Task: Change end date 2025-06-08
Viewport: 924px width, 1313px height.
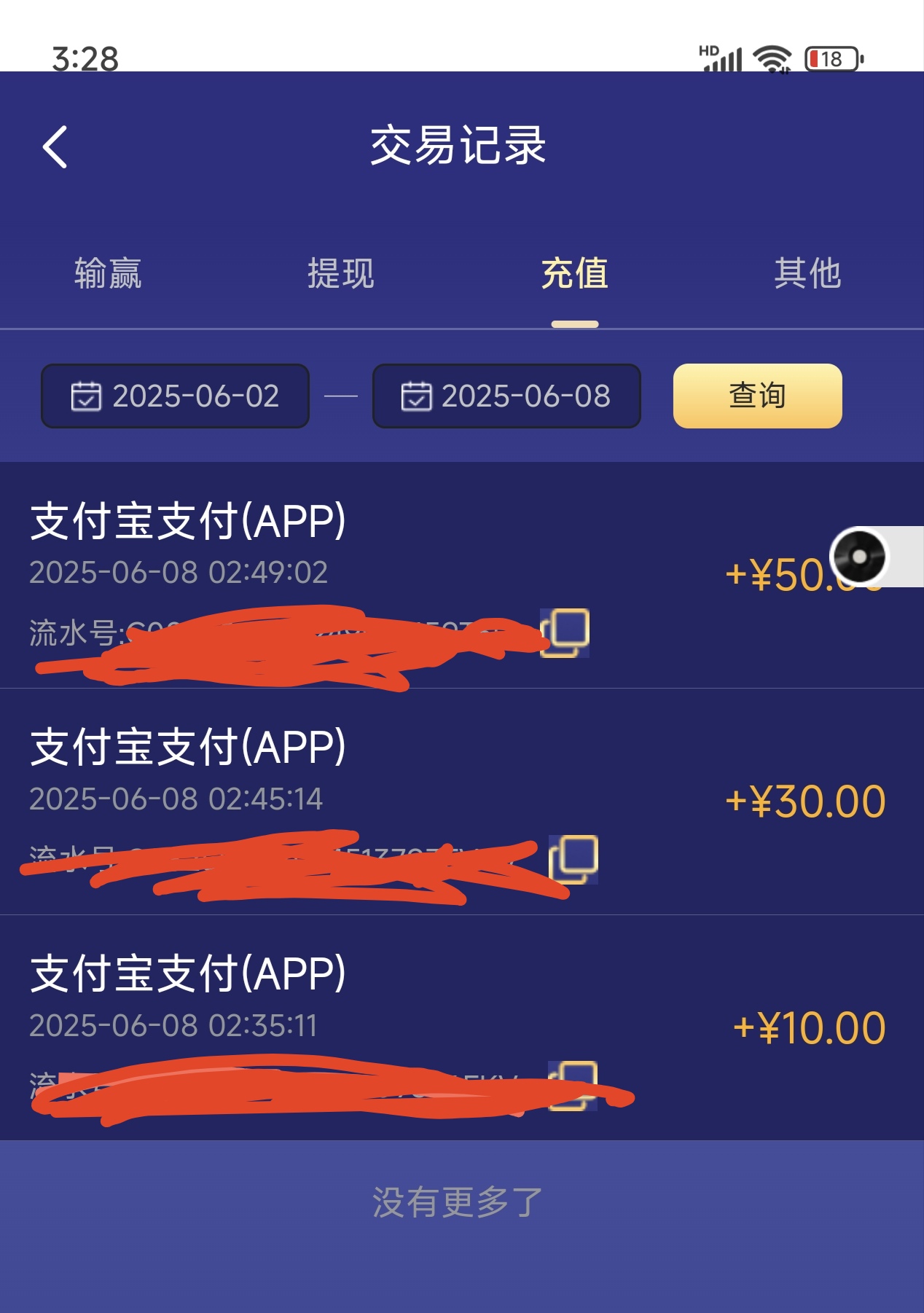Action: coord(506,396)
